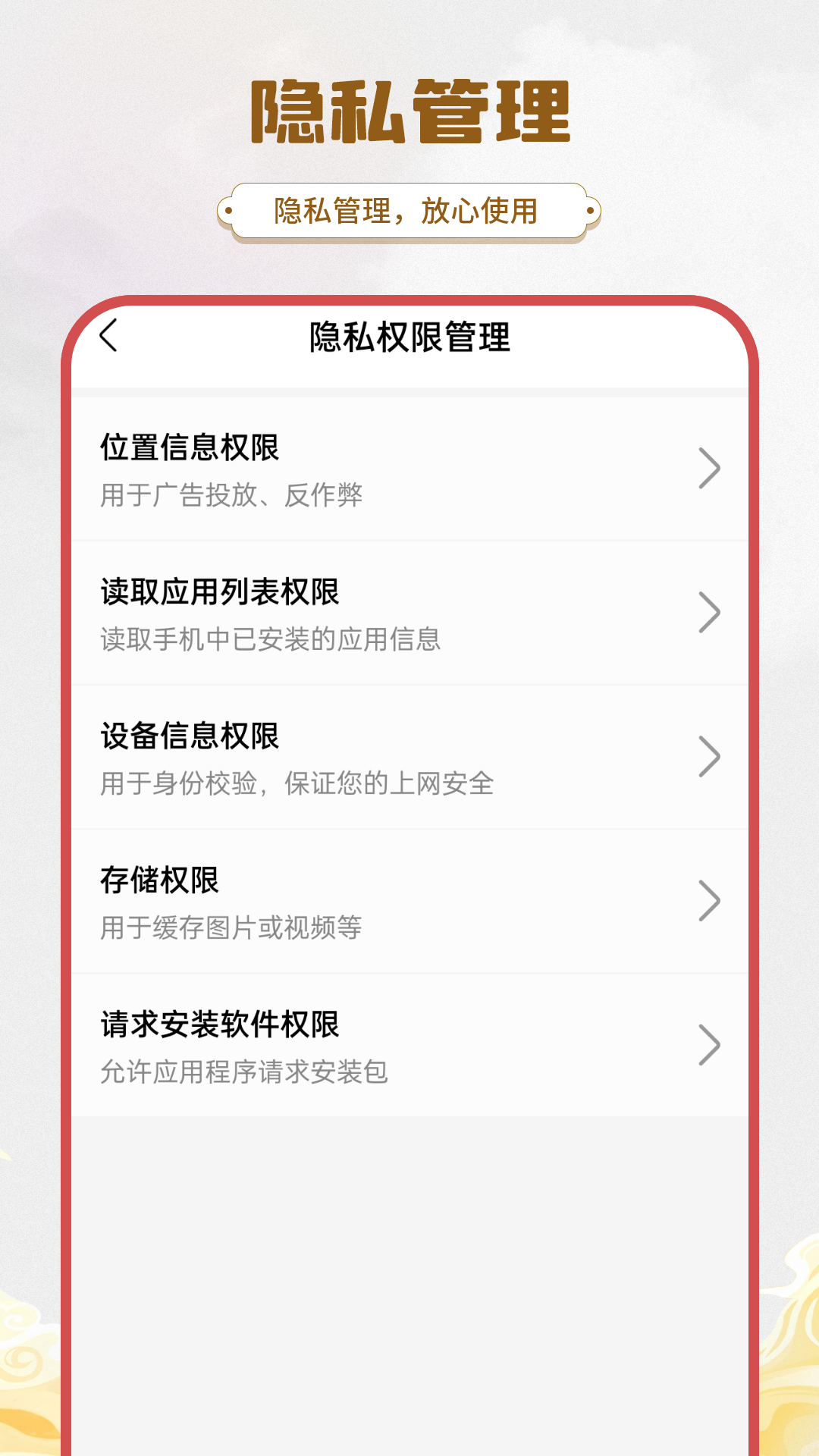Expand the 设备信息权限 row
The image size is (819, 1456).
[409, 755]
